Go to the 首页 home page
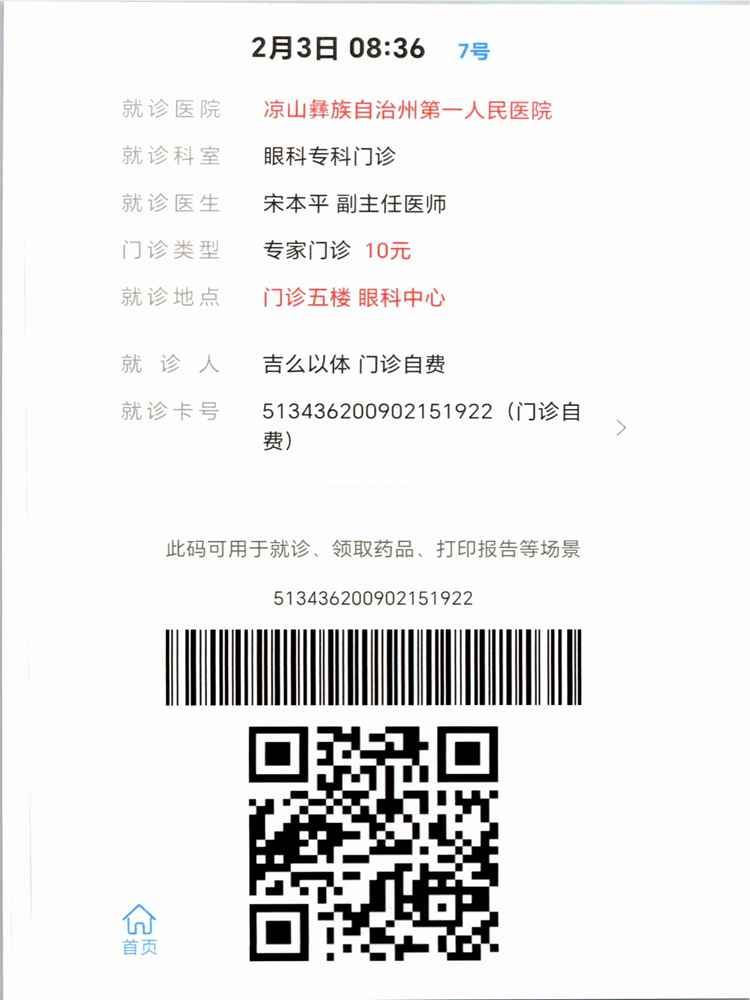750x1000 pixels. (x=139, y=929)
